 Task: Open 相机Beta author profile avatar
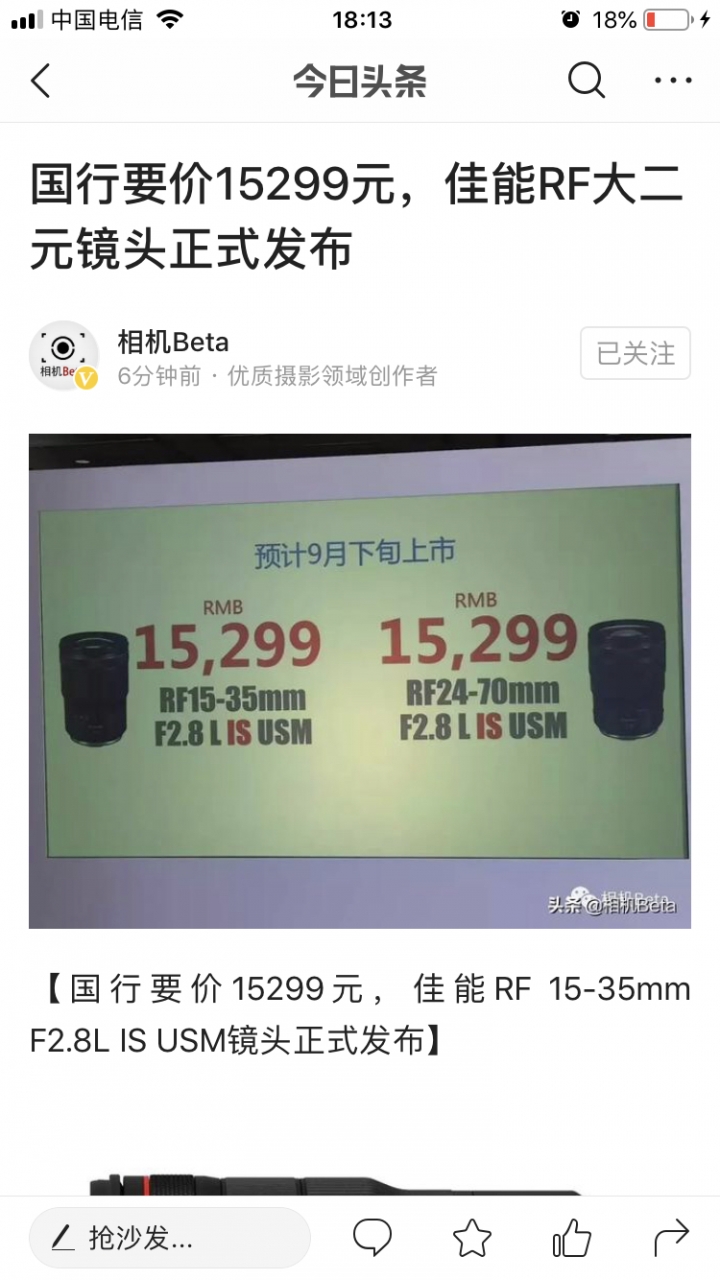[x=64, y=355]
